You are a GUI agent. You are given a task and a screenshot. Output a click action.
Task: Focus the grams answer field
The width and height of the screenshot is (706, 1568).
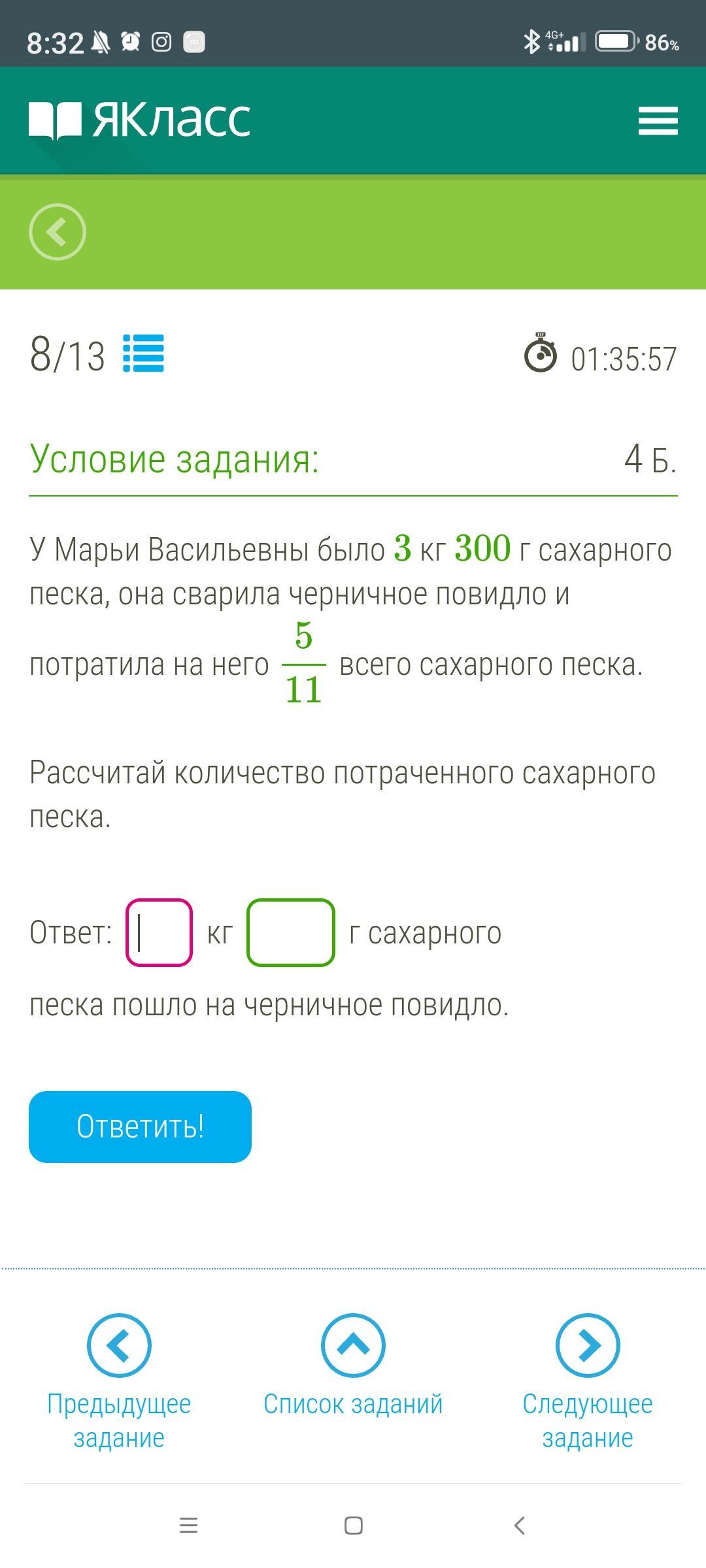click(291, 932)
